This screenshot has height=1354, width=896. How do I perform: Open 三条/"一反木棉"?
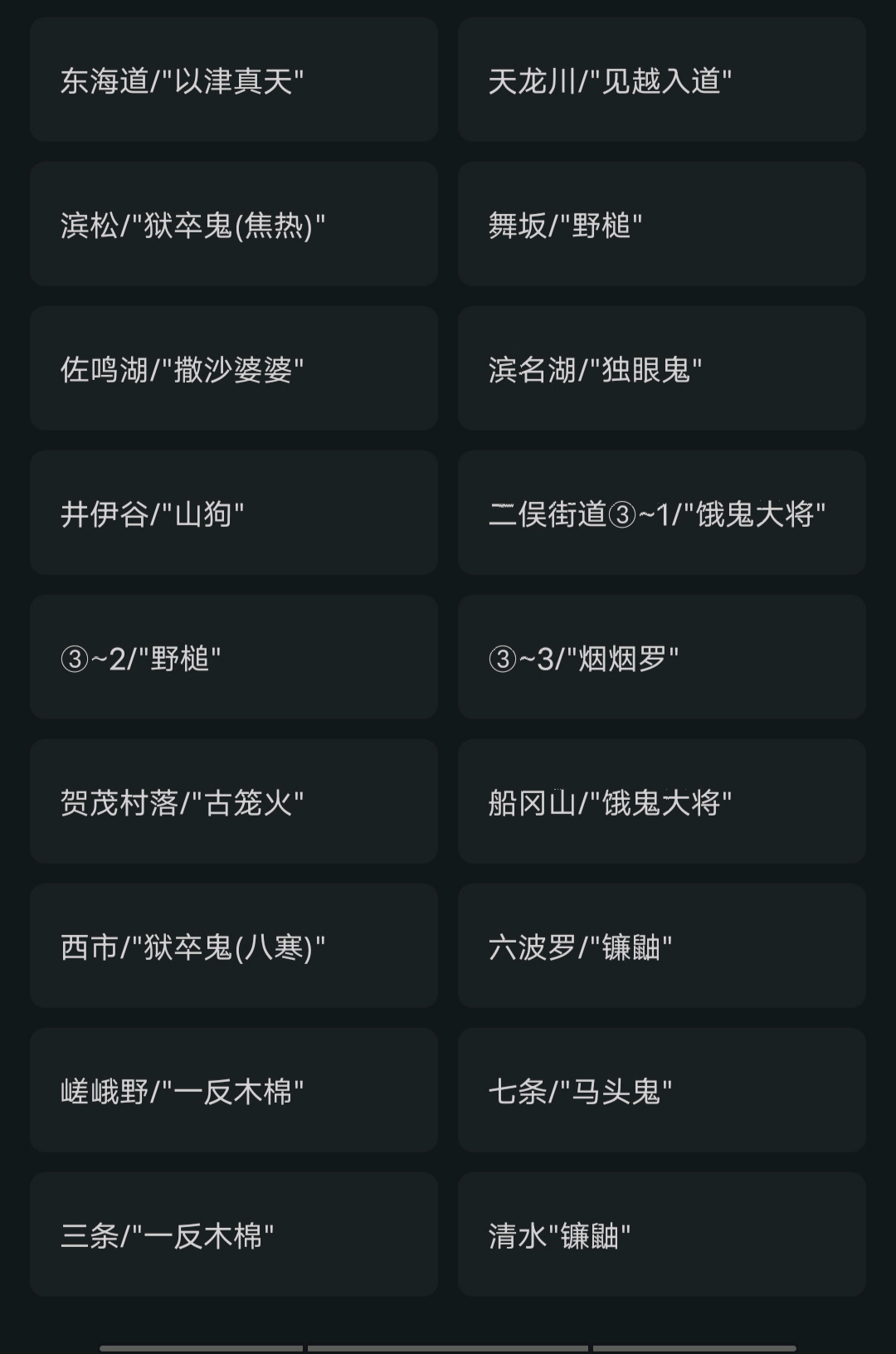click(x=233, y=1235)
